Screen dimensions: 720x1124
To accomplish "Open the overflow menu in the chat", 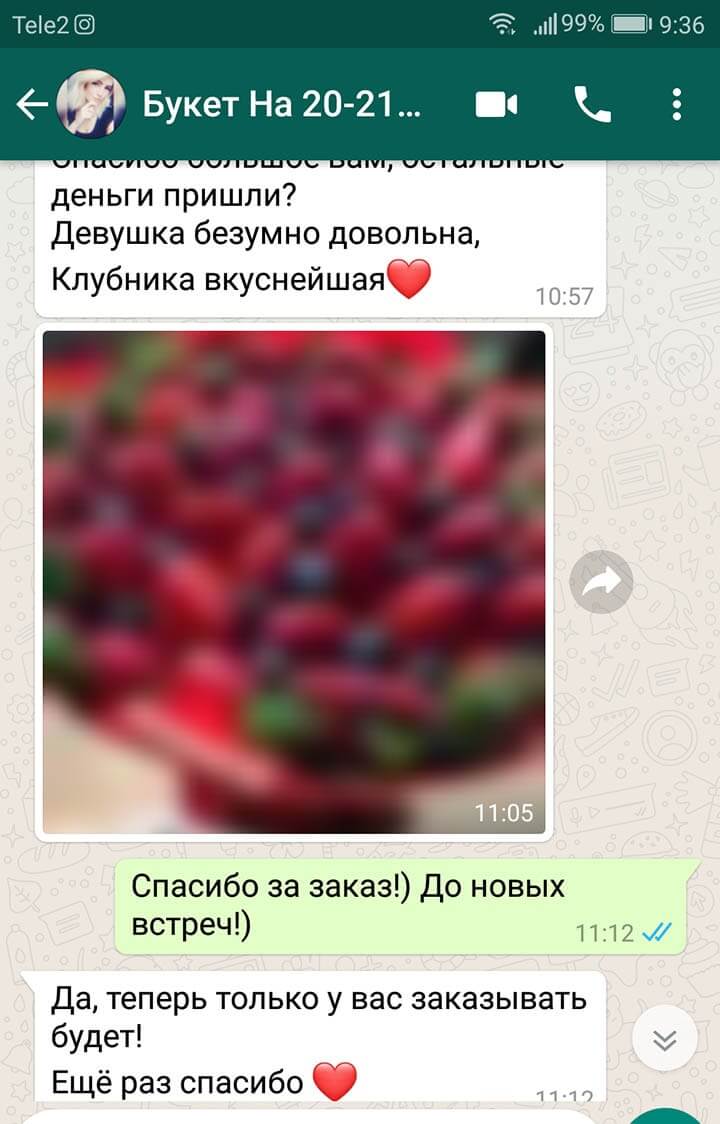I will point(677,104).
